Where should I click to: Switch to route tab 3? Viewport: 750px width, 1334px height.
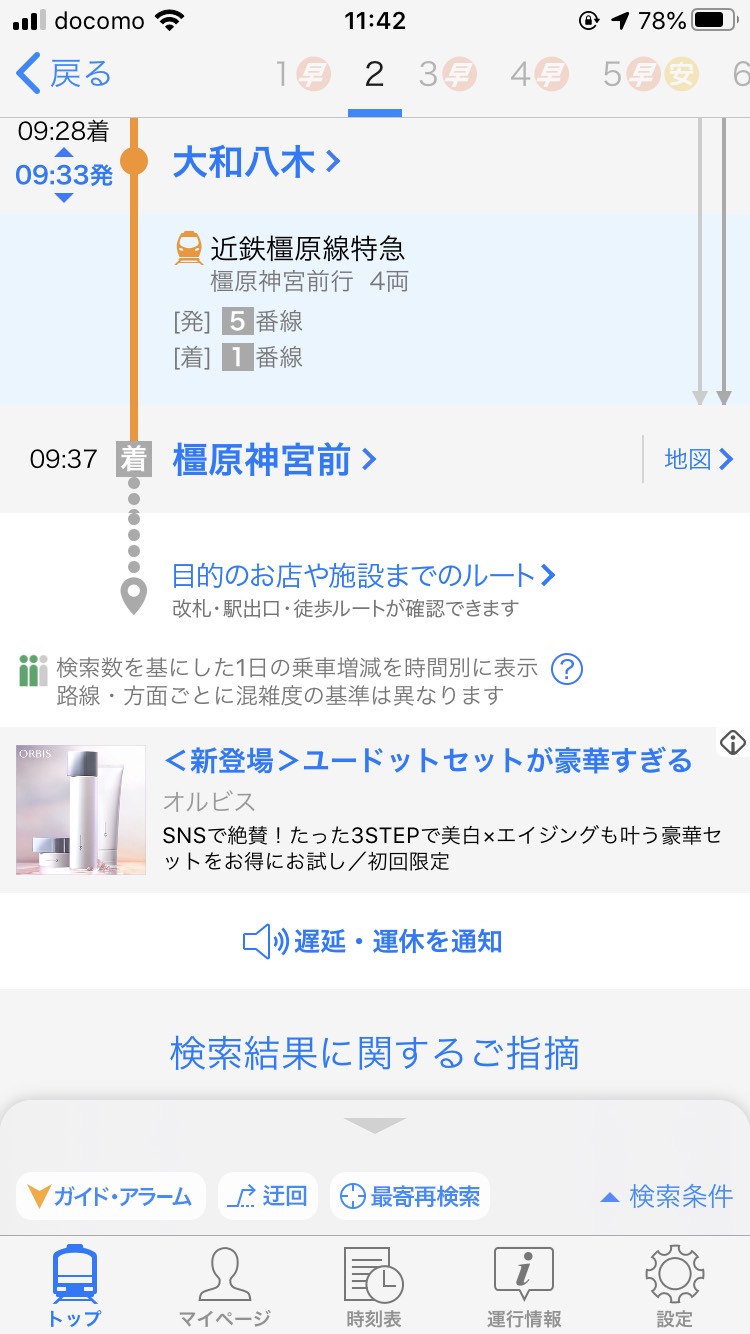447,74
